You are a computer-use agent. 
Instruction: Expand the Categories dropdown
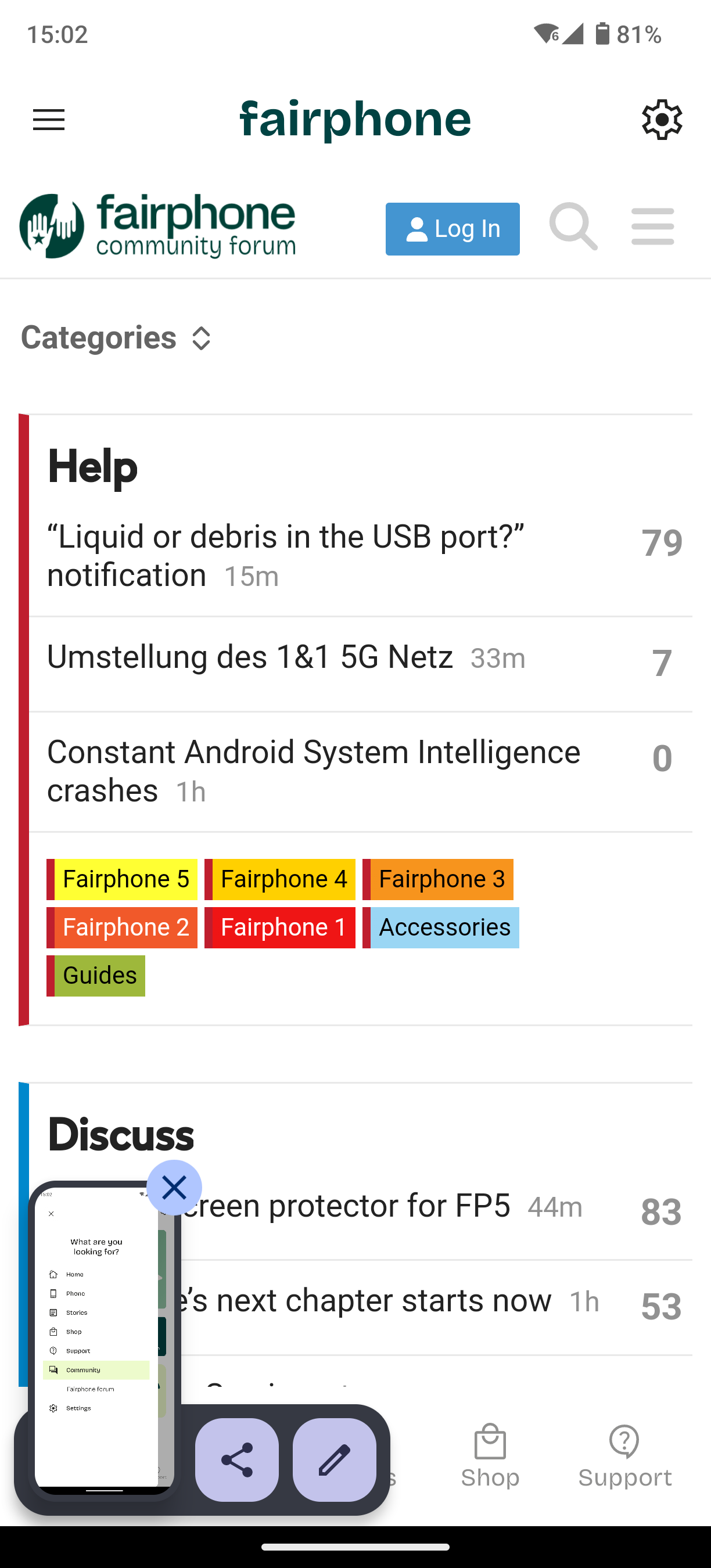pyautogui.click(x=116, y=338)
